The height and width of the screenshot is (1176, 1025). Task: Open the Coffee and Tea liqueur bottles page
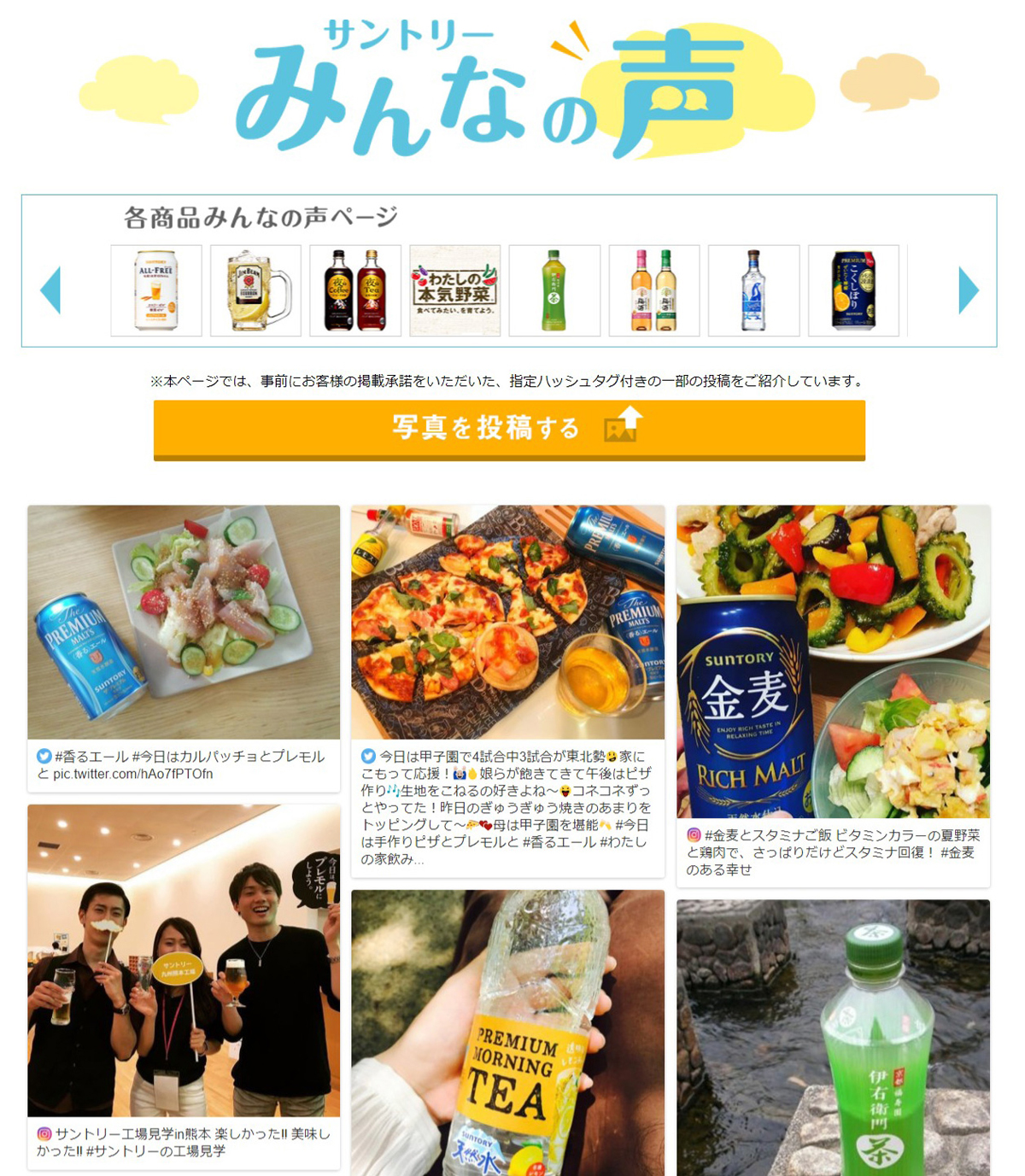click(354, 290)
